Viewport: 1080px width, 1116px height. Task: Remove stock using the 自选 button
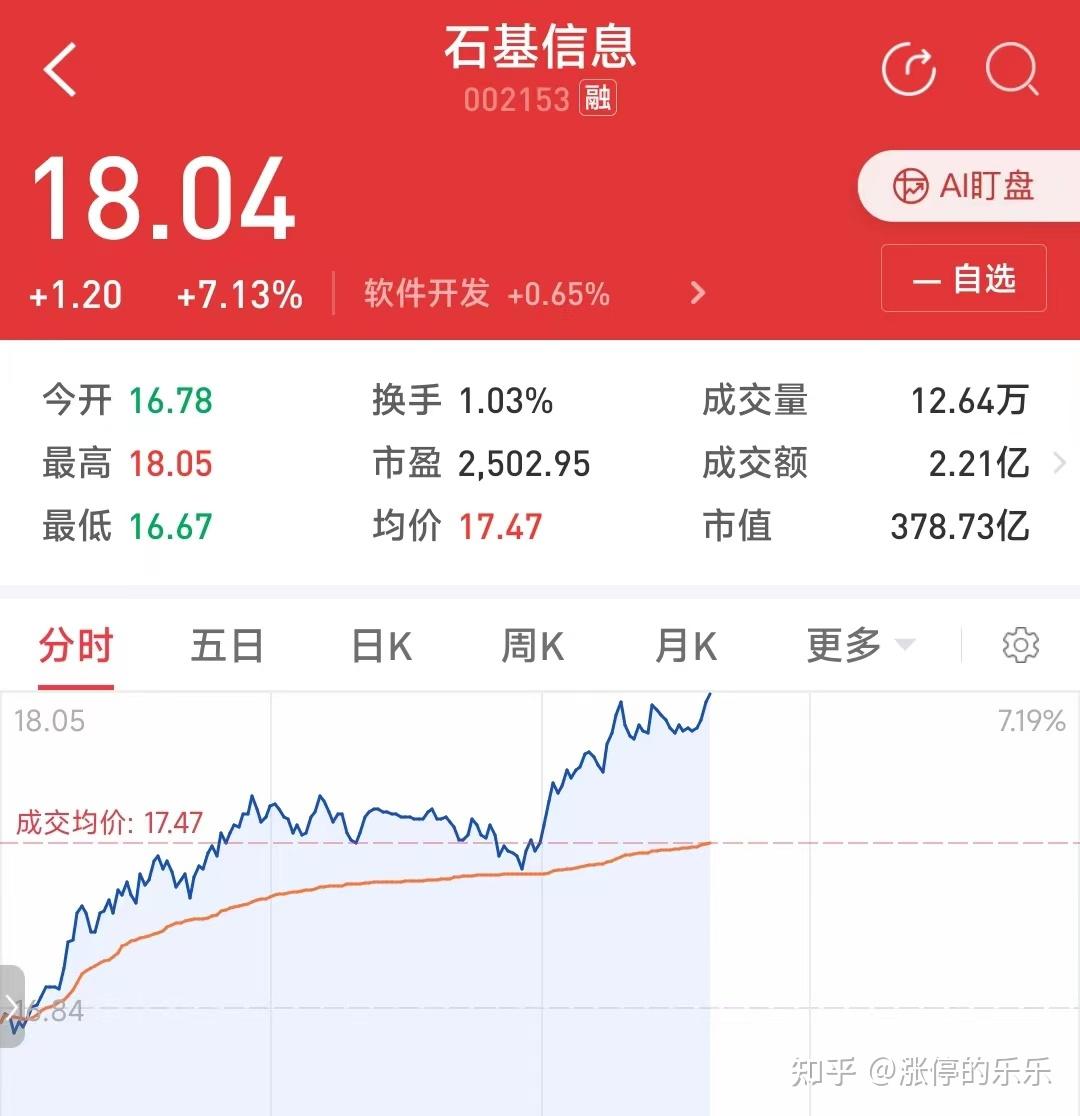click(963, 279)
